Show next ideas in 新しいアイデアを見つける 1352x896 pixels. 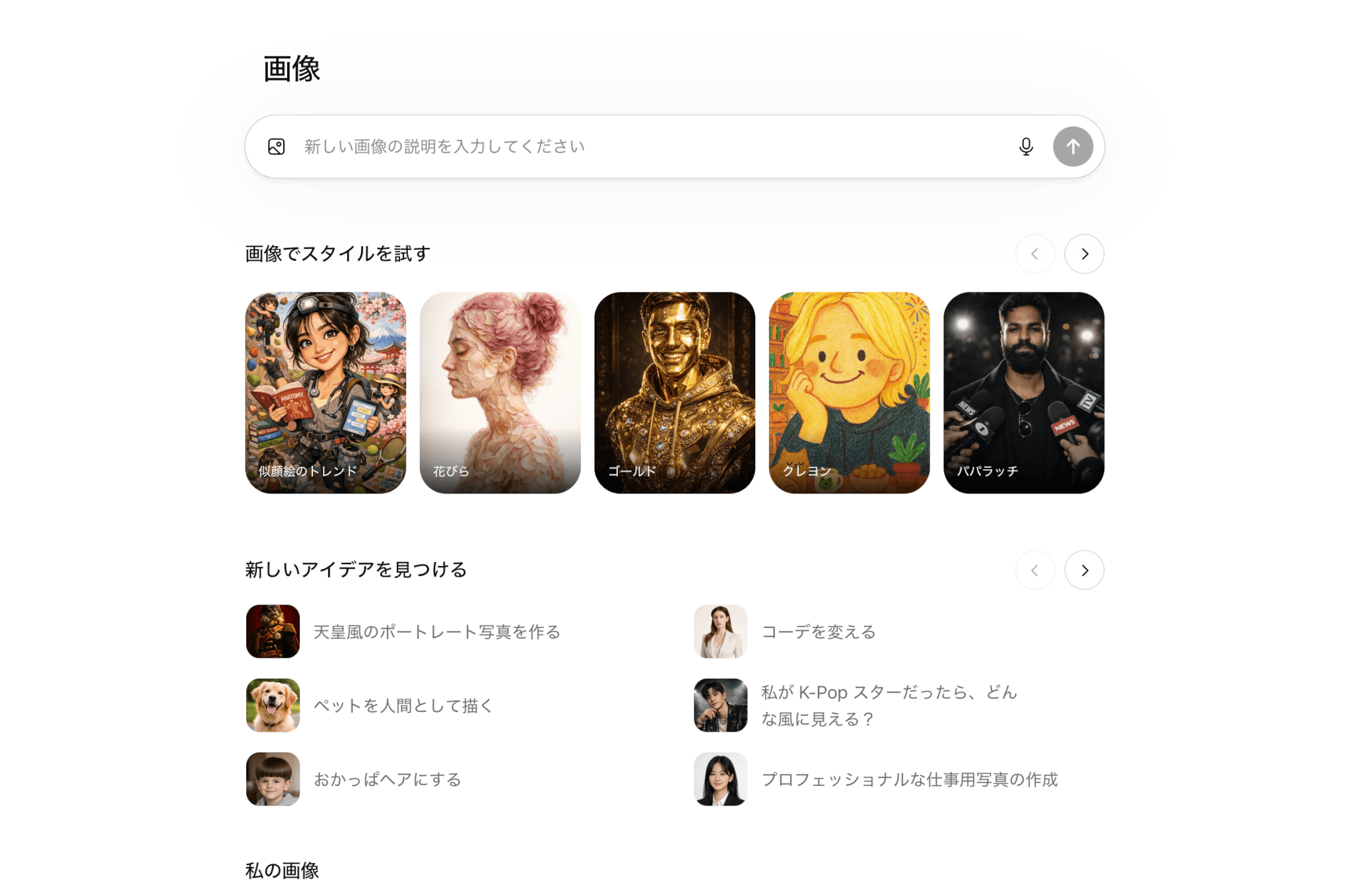(x=1084, y=570)
